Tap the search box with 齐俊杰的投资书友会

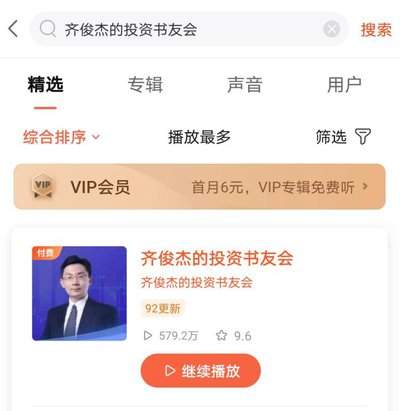point(189,29)
